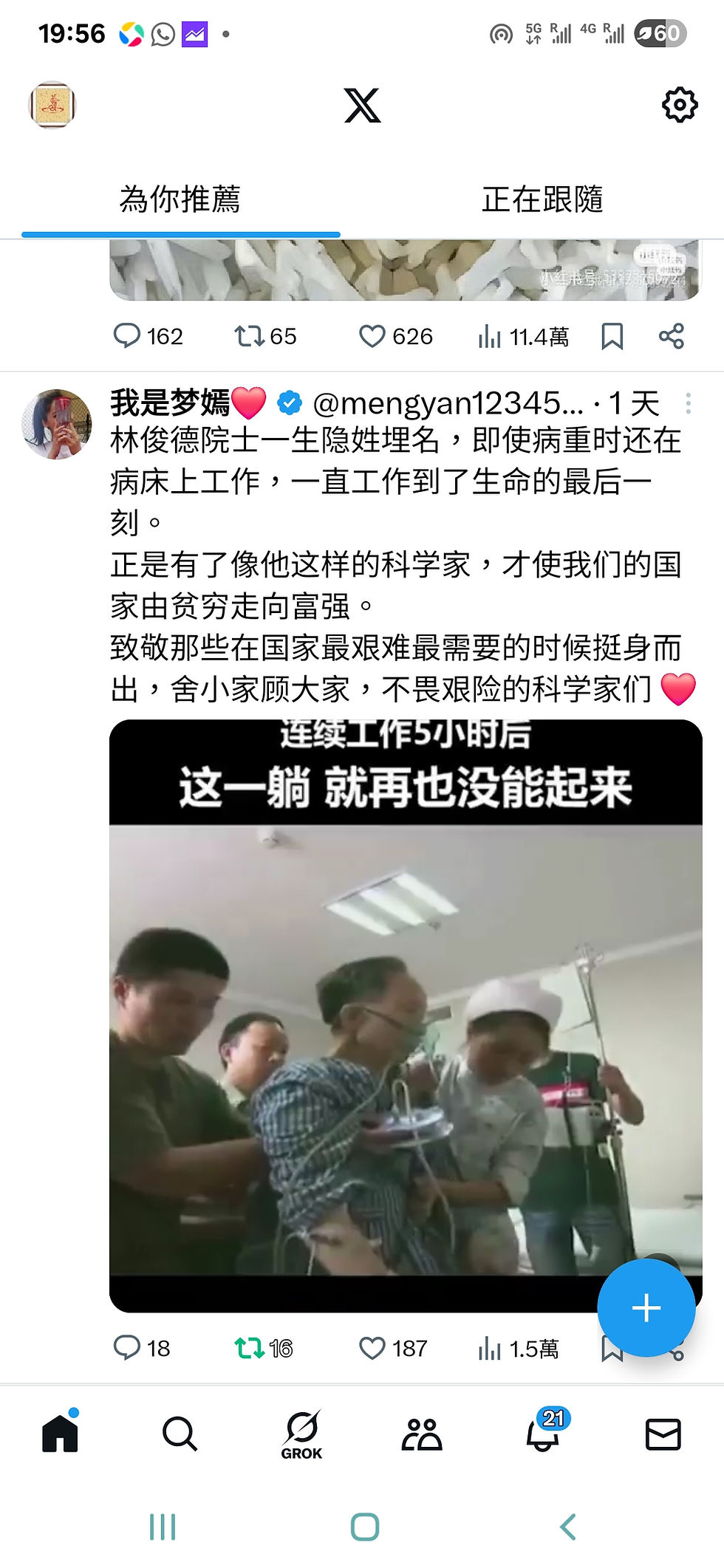
Task: Open notifications with 21 badge
Action: [x=543, y=1434]
